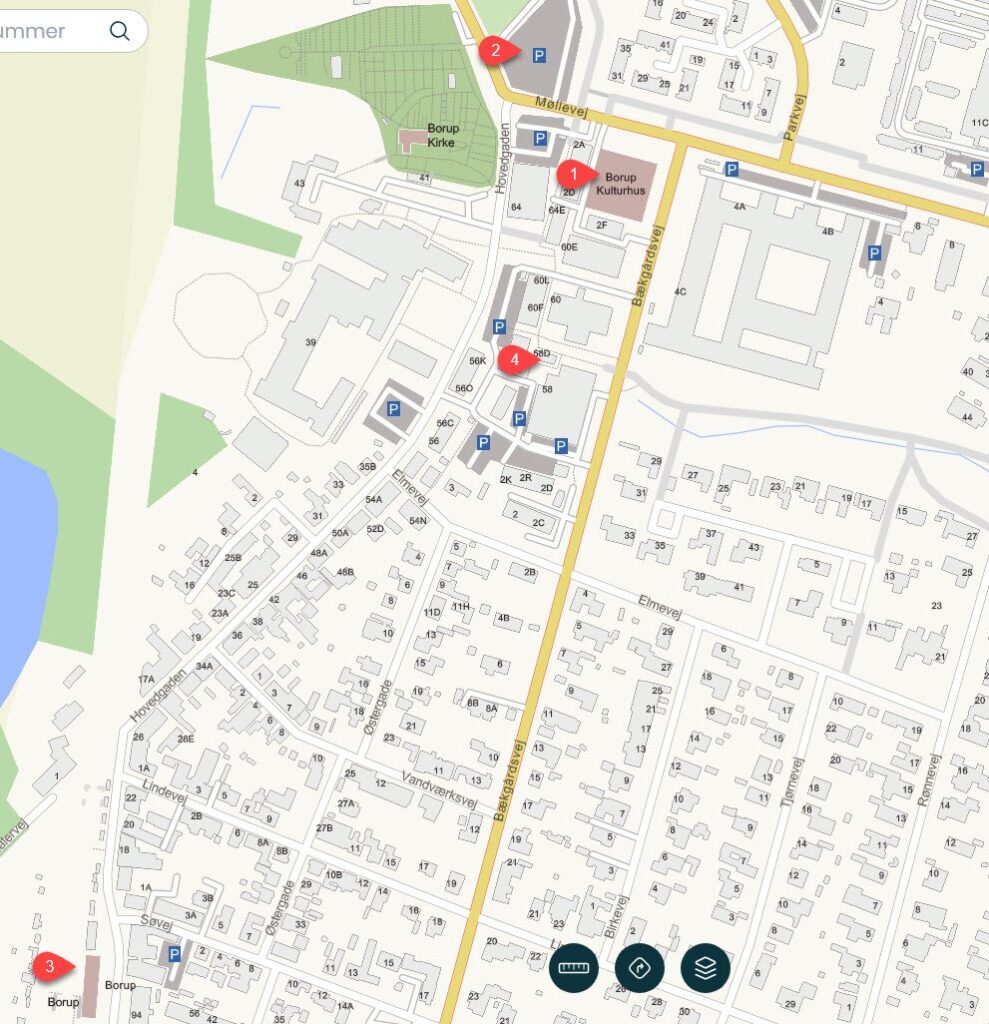This screenshot has height=1024, width=989.
Task: Tap the address search field
Action: pos(45,31)
